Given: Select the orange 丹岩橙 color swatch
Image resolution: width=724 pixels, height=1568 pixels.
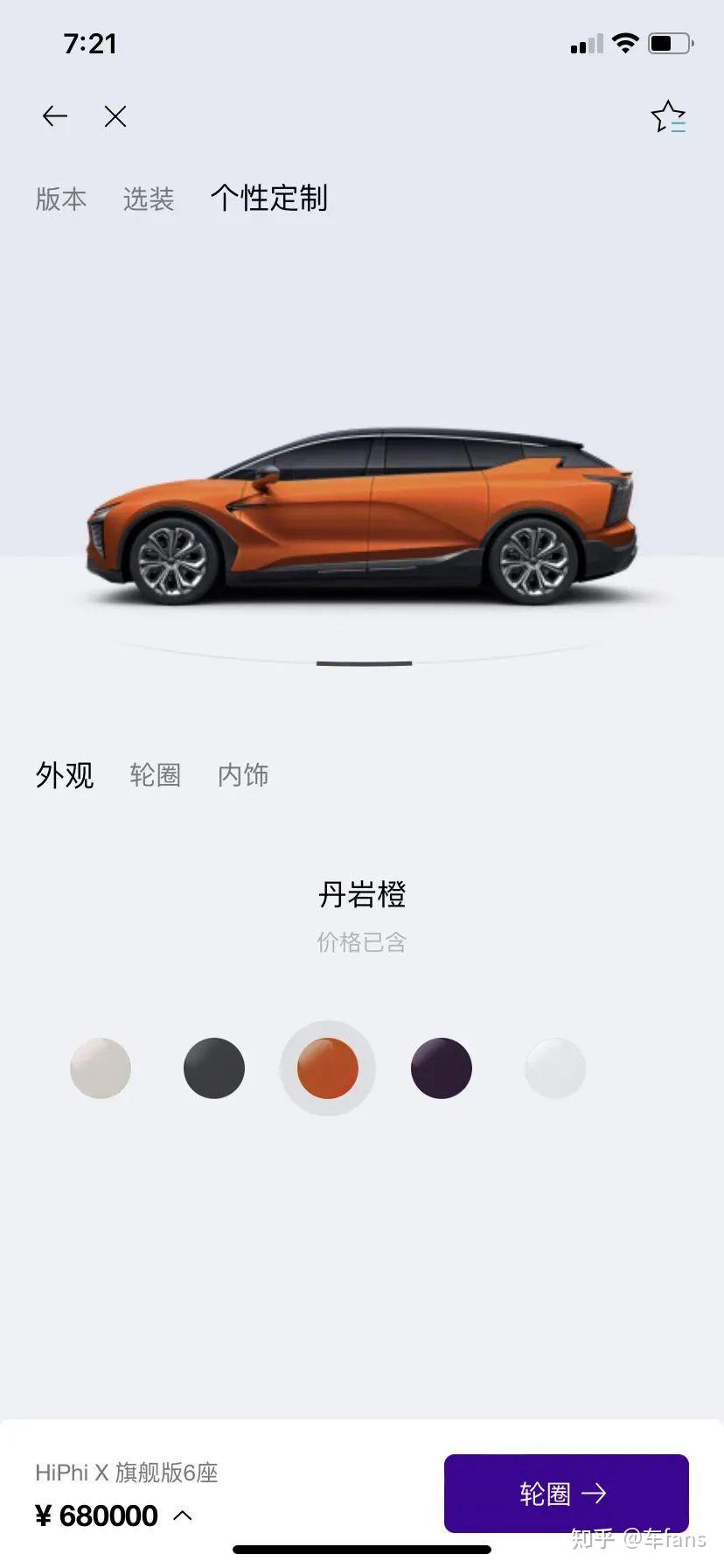Looking at the screenshot, I should pos(328,1068).
